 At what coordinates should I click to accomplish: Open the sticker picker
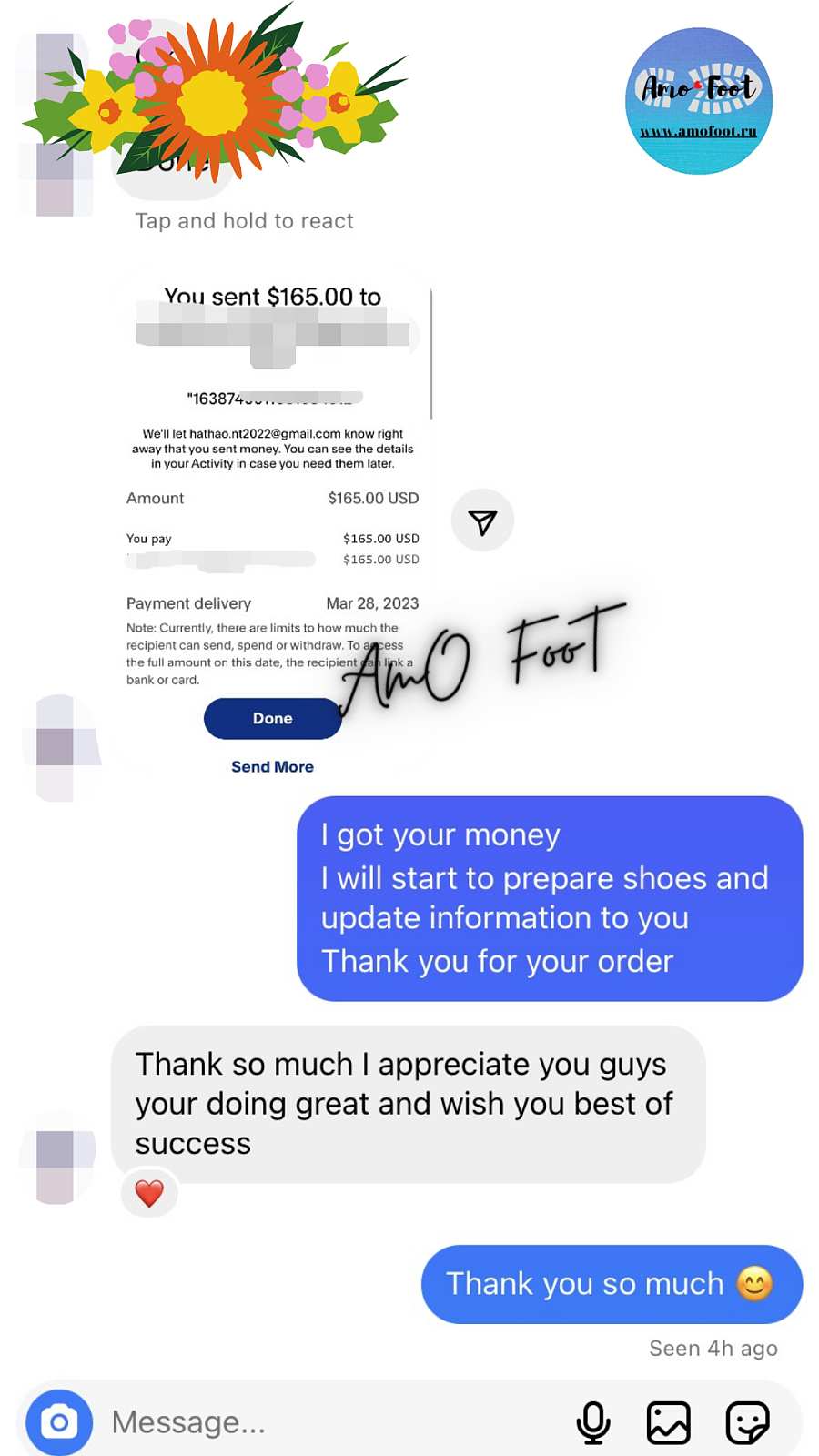(x=747, y=1421)
